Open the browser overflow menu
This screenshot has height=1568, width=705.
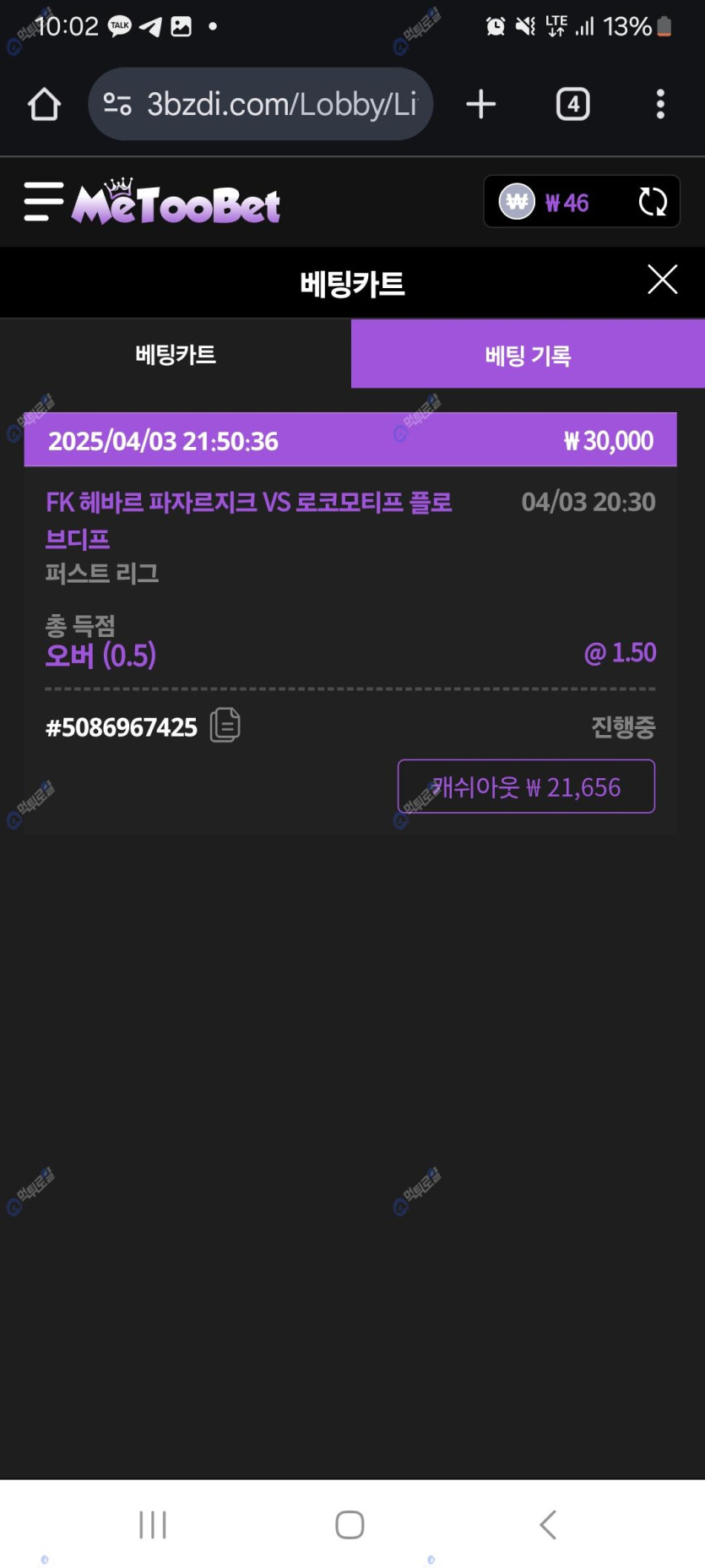(x=660, y=104)
